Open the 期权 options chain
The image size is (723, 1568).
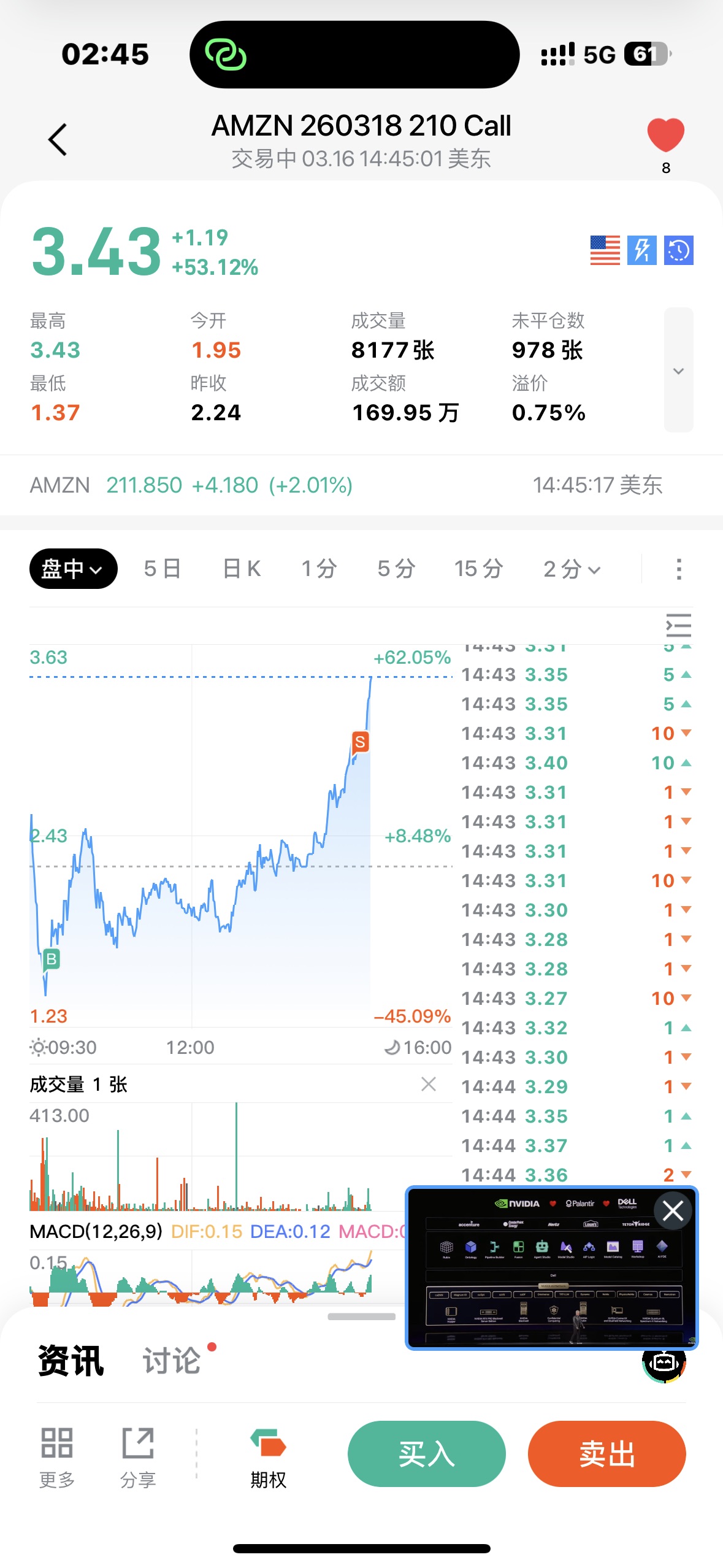pyautogui.click(x=268, y=1454)
